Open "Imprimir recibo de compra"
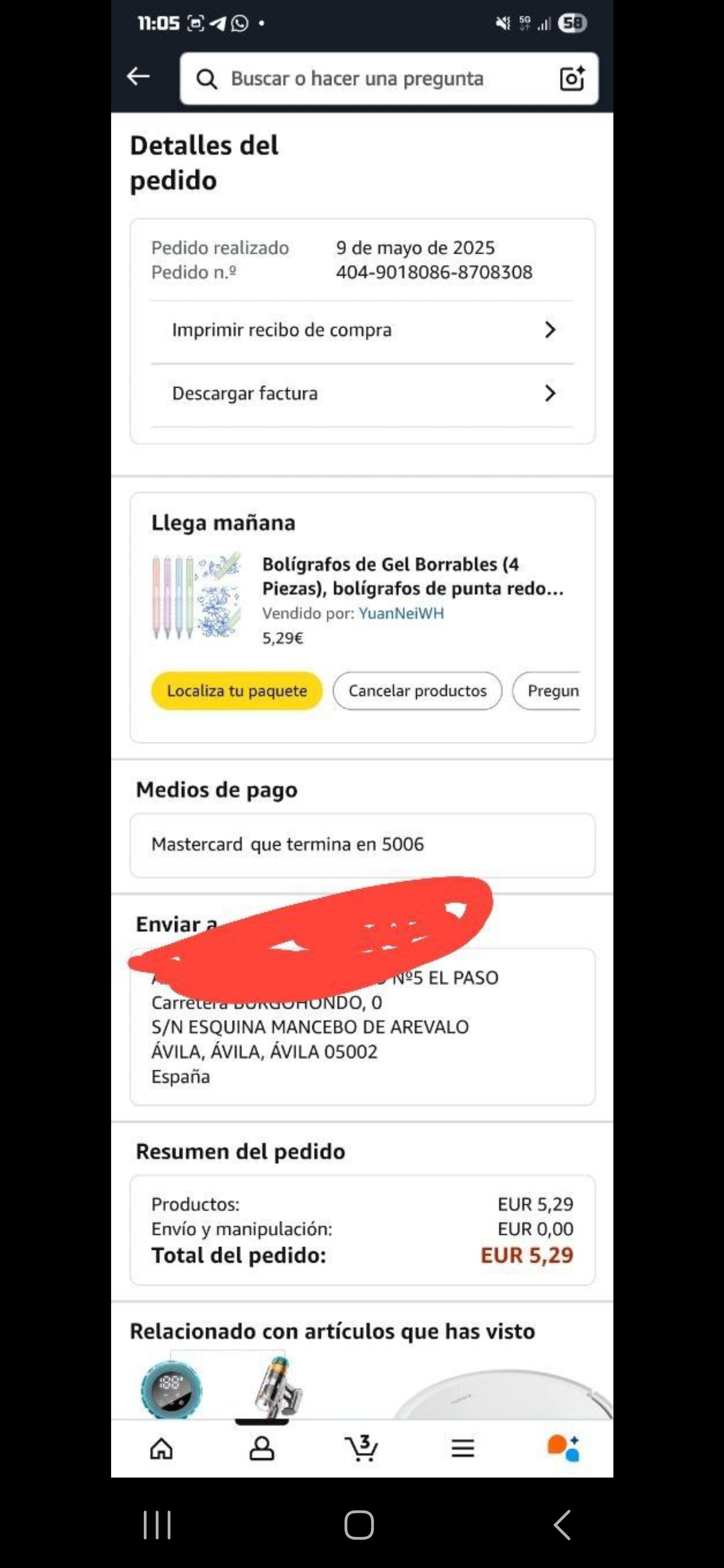Image resolution: width=724 pixels, height=1568 pixels. [x=361, y=330]
